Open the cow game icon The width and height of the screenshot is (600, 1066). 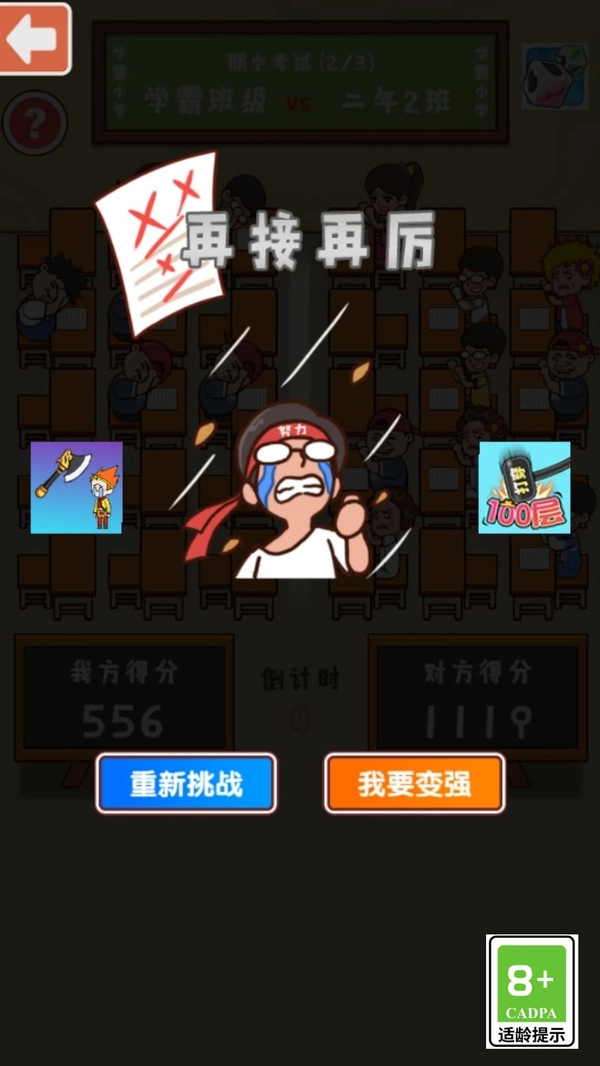click(x=555, y=76)
